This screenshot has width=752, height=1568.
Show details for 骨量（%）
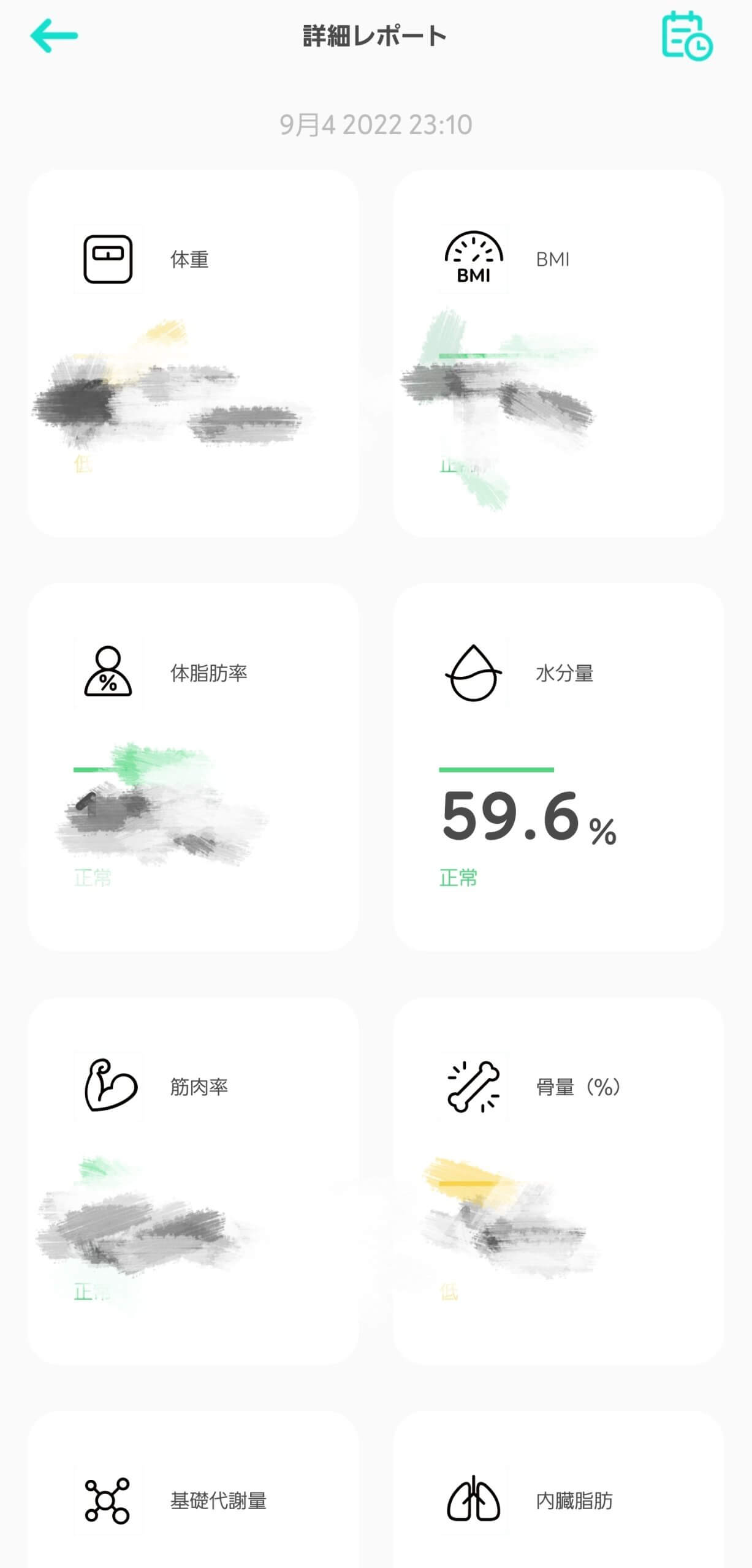point(558,1180)
